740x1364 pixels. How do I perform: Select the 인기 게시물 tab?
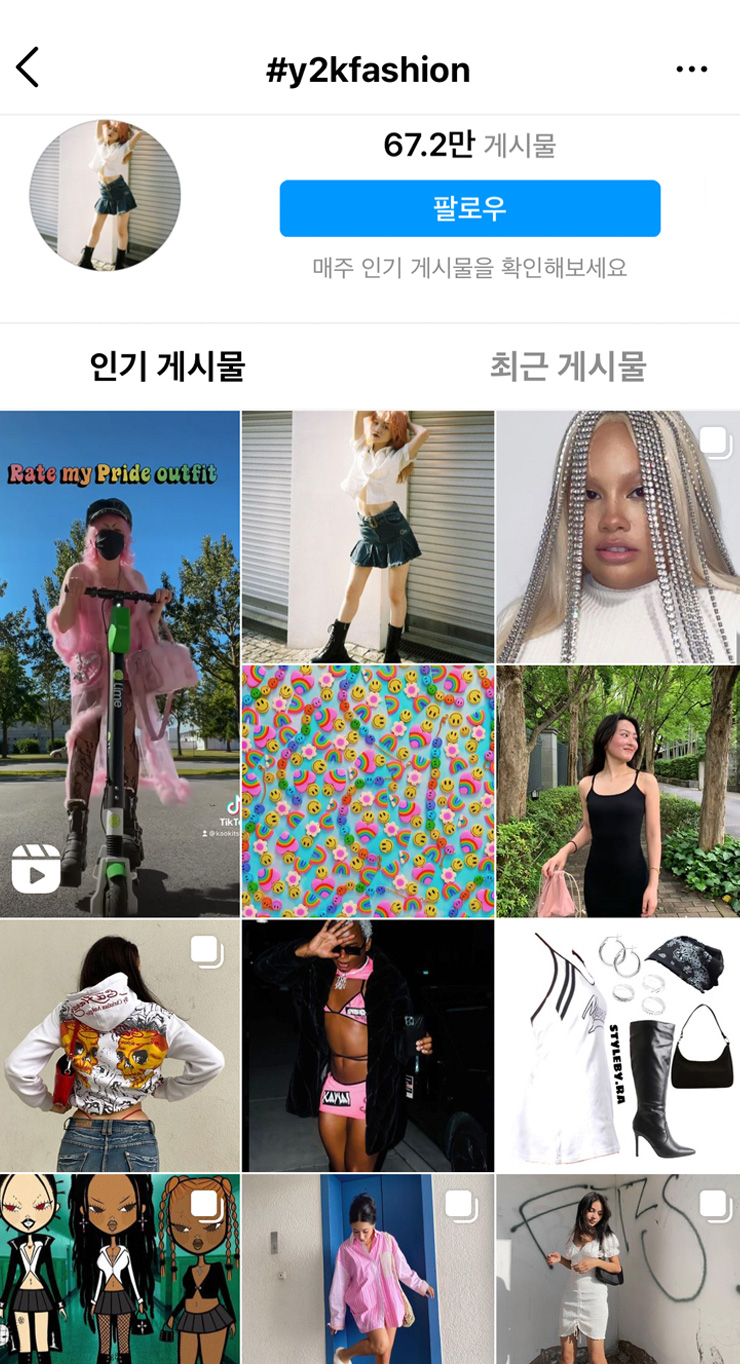[x=167, y=366]
